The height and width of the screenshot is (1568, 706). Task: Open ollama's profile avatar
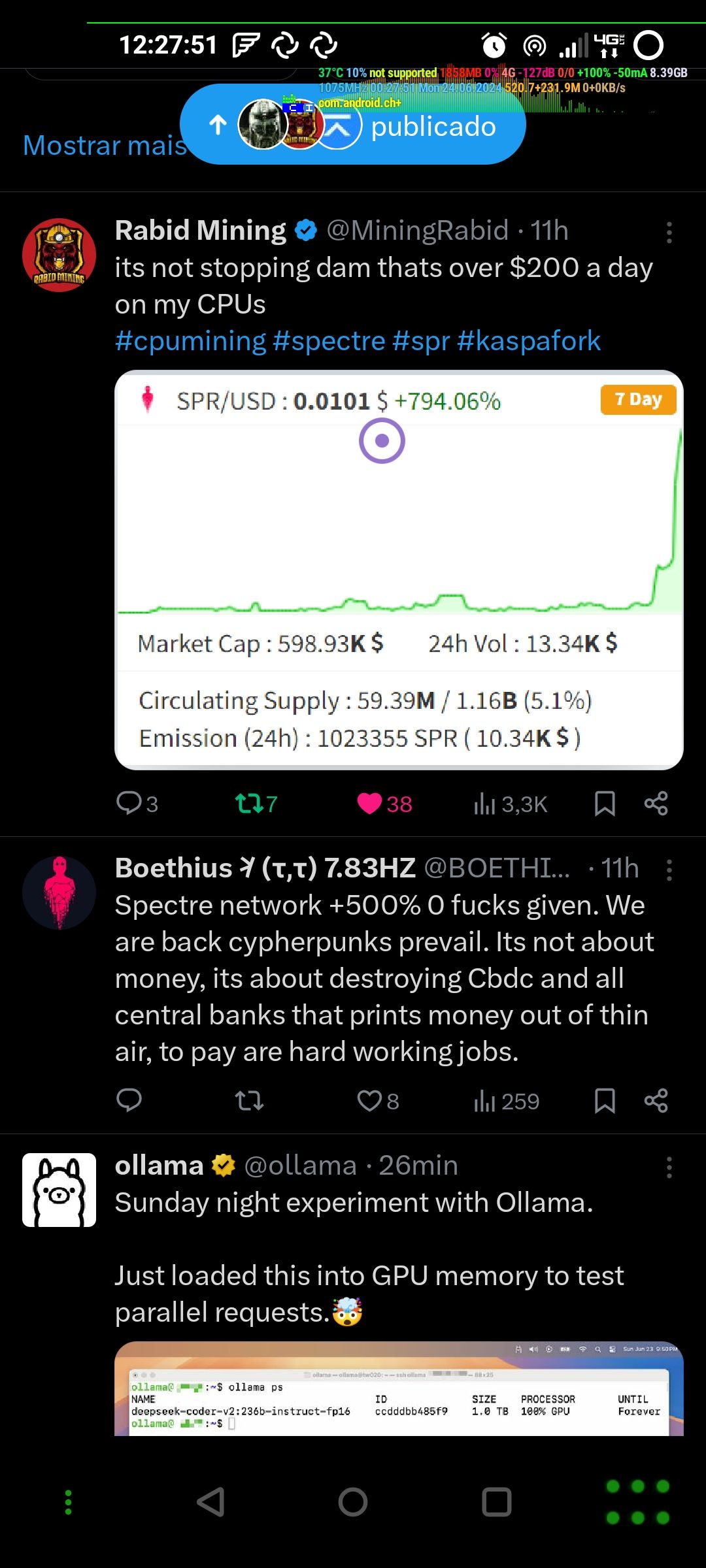click(x=59, y=1190)
